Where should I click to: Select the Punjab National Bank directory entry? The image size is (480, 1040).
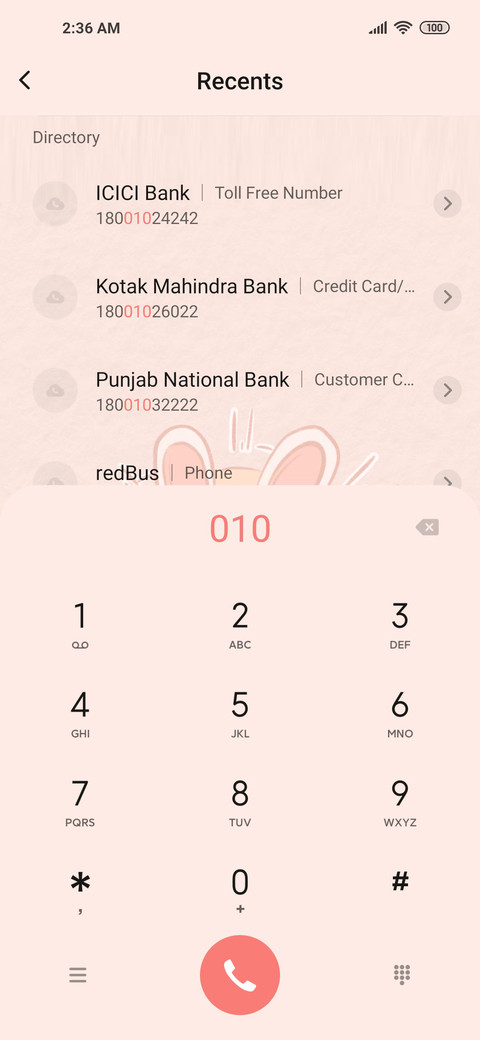pyautogui.click(x=240, y=391)
